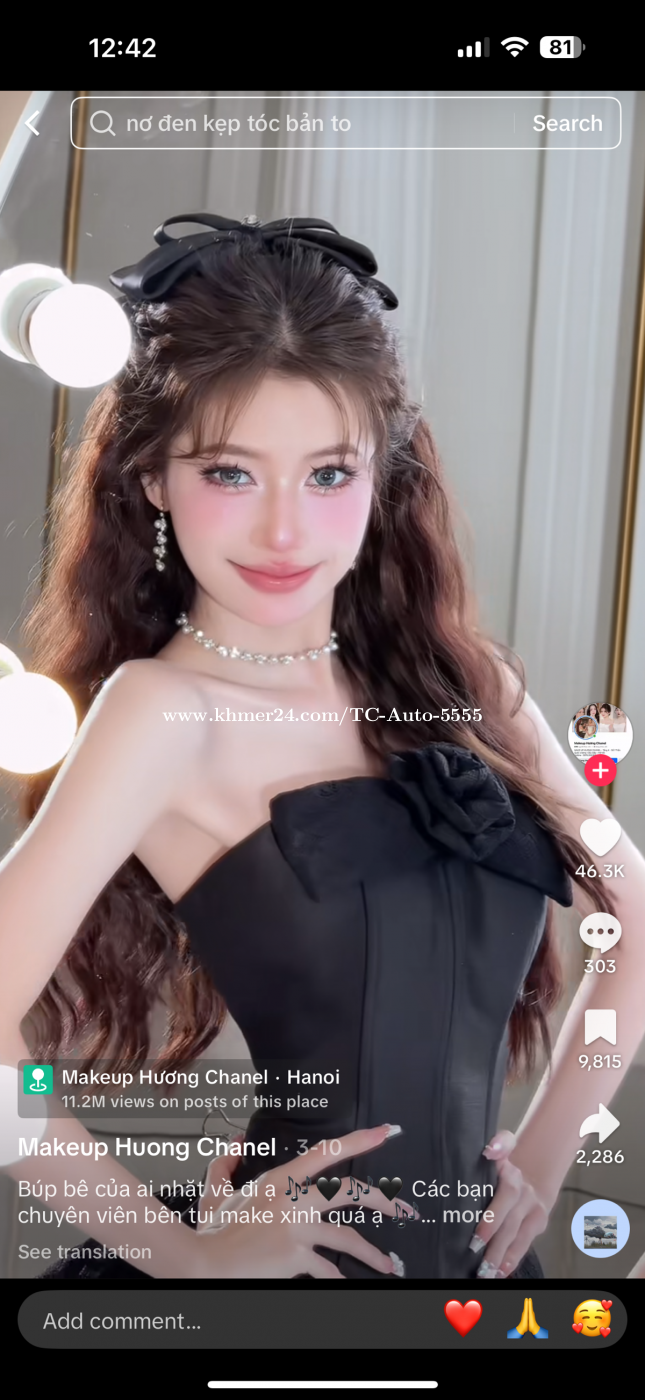Expand the caption with 'more'
Viewport: 645px width, 1400px height.
coord(469,1215)
